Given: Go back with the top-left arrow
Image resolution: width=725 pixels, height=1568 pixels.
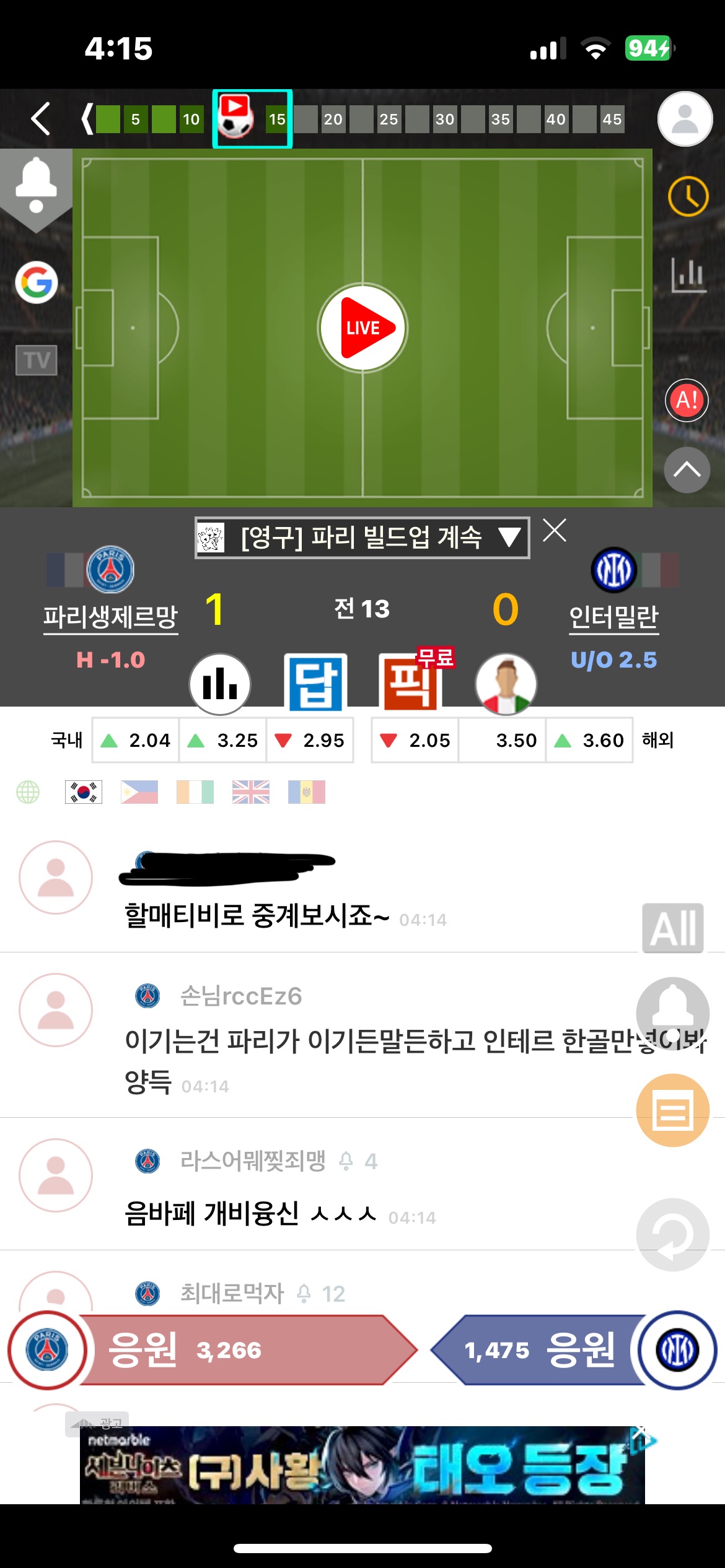Looking at the screenshot, I should click(x=41, y=118).
